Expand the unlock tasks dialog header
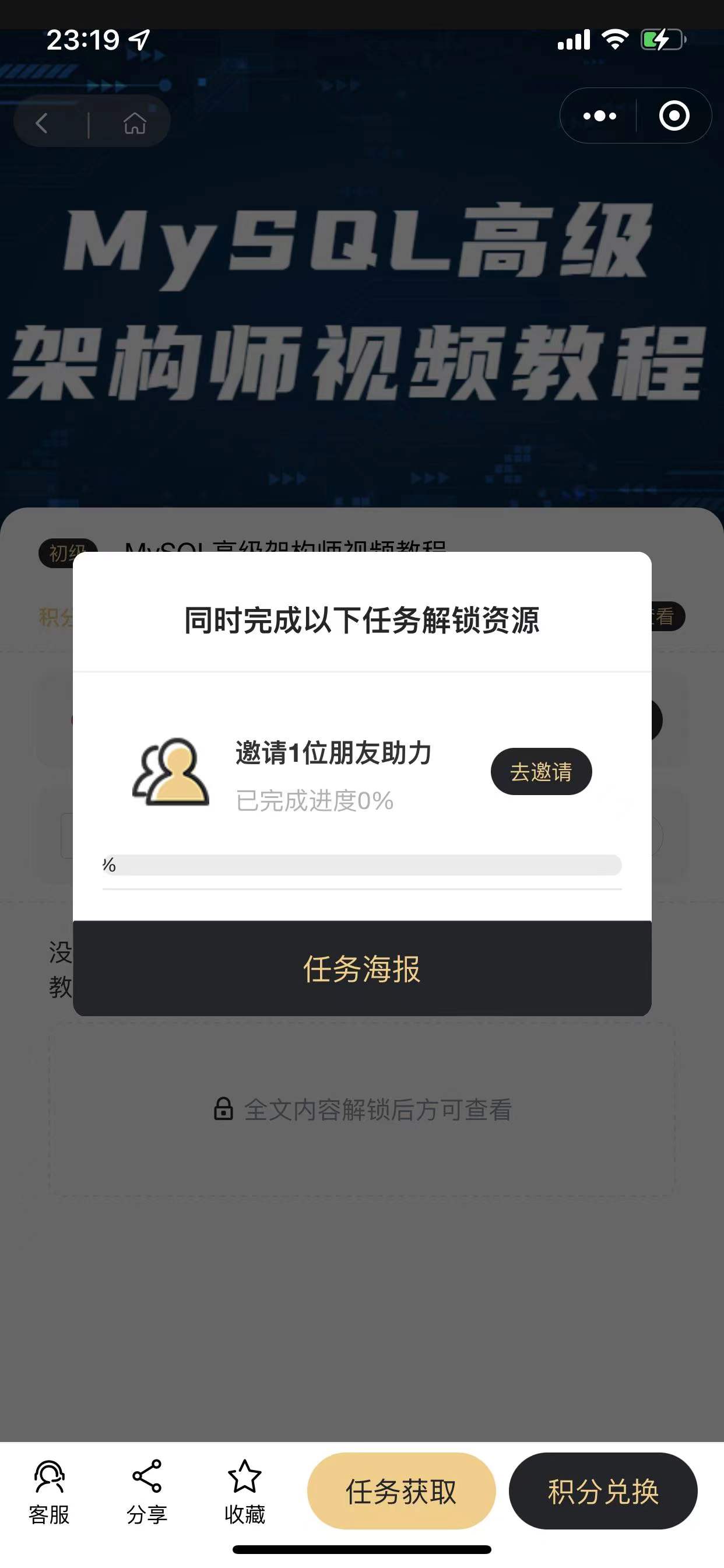 [361, 622]
